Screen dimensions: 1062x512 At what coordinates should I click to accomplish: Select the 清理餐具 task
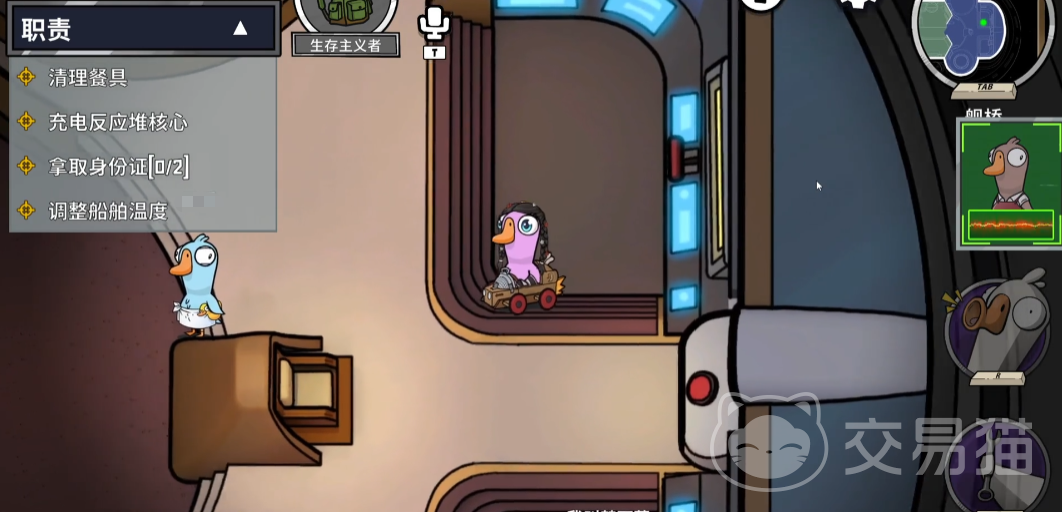tap(87, 77)
